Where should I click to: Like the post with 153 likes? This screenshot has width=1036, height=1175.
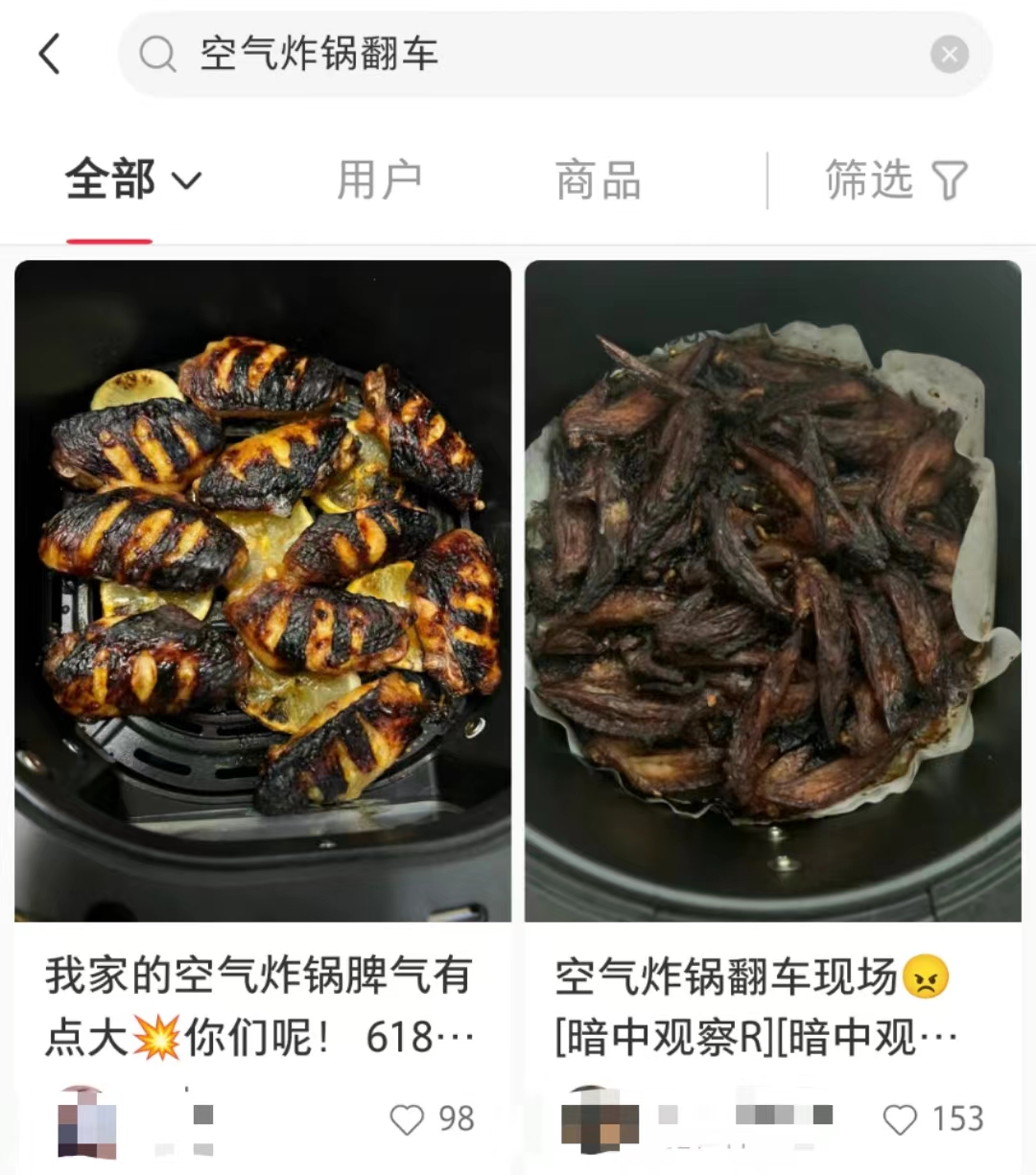900,1119
